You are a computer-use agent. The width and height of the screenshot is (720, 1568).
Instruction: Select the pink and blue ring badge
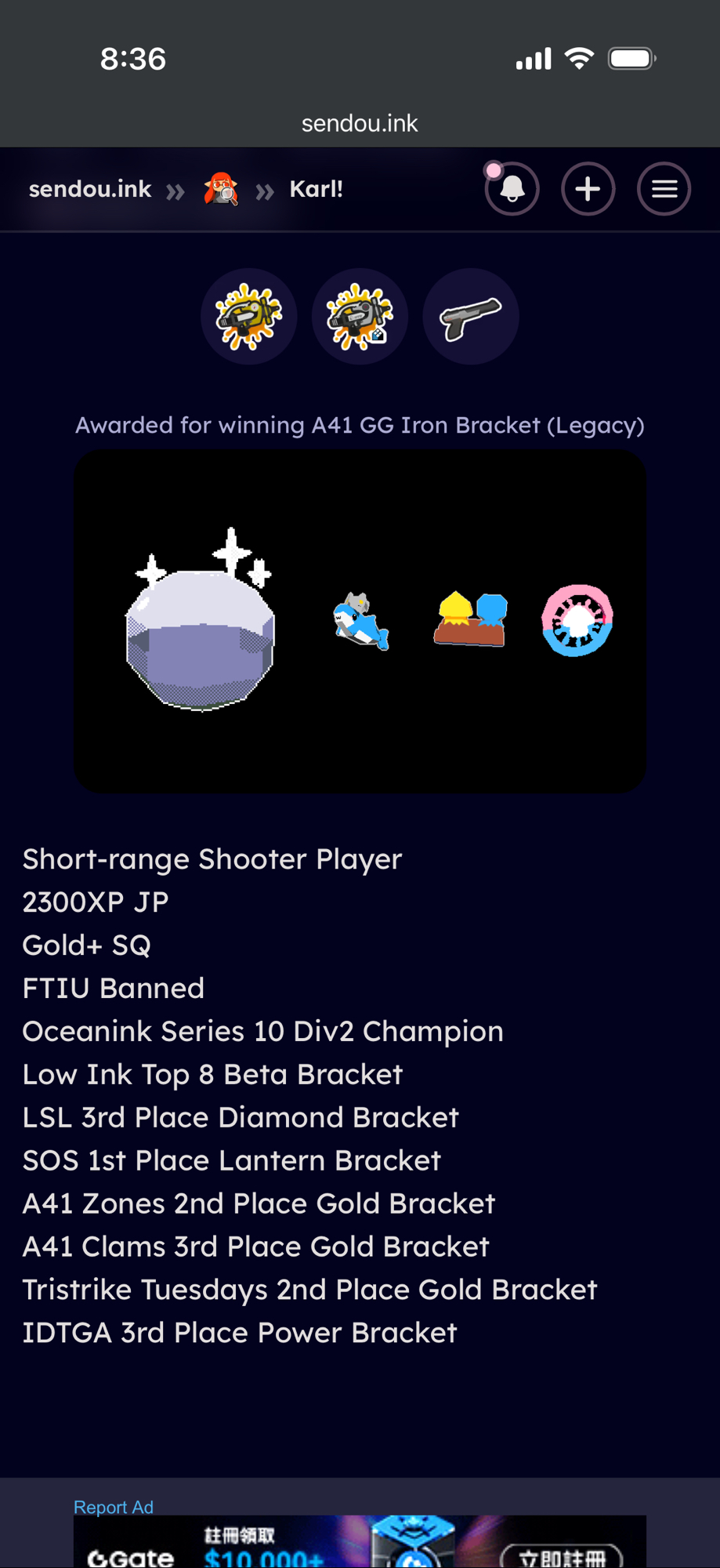click(x=577, y=620)
